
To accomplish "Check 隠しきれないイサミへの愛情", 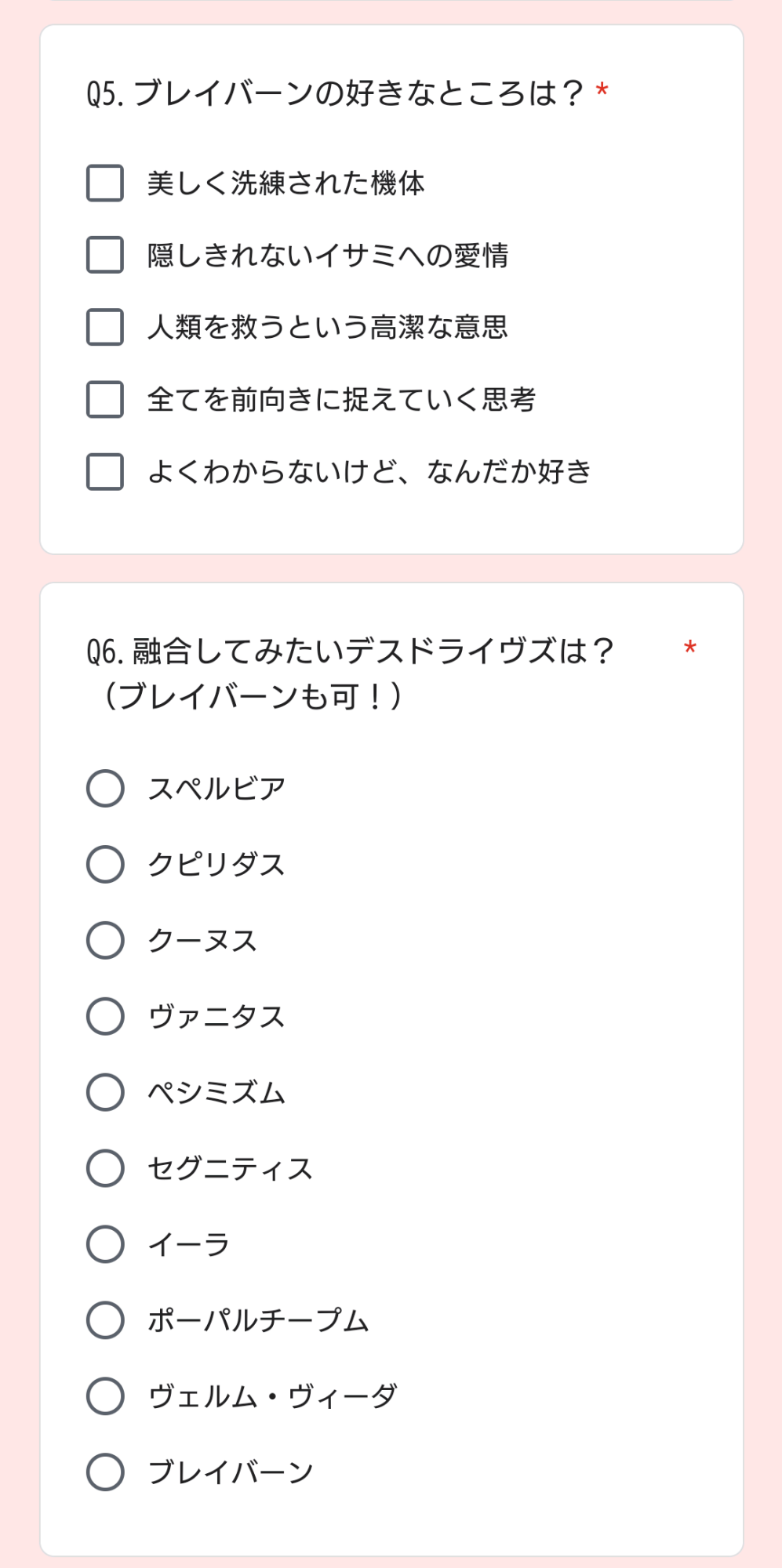I will [105, 255].
